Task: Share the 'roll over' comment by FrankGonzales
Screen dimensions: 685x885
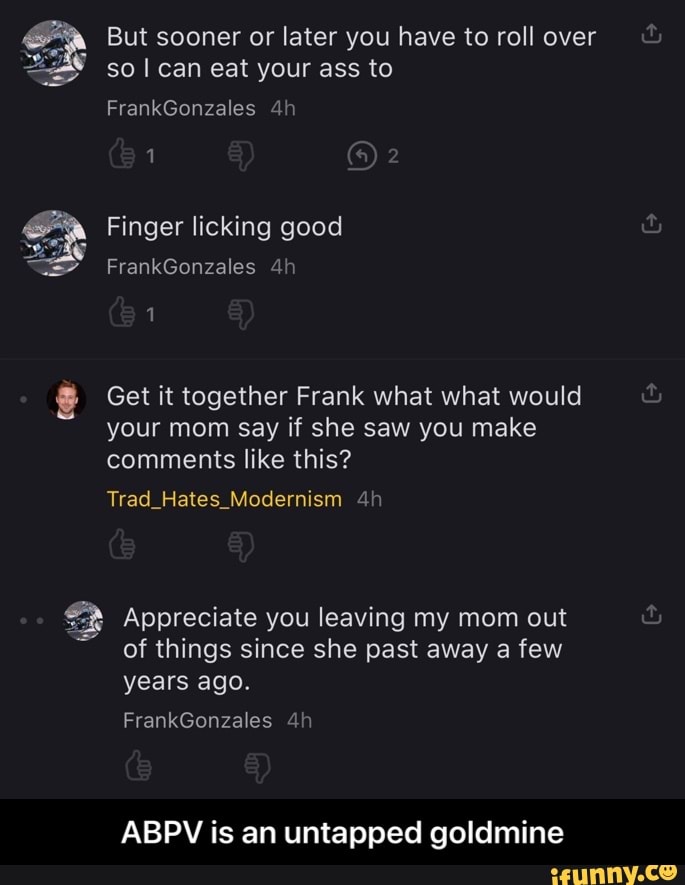Action: (x=650, y=38)
